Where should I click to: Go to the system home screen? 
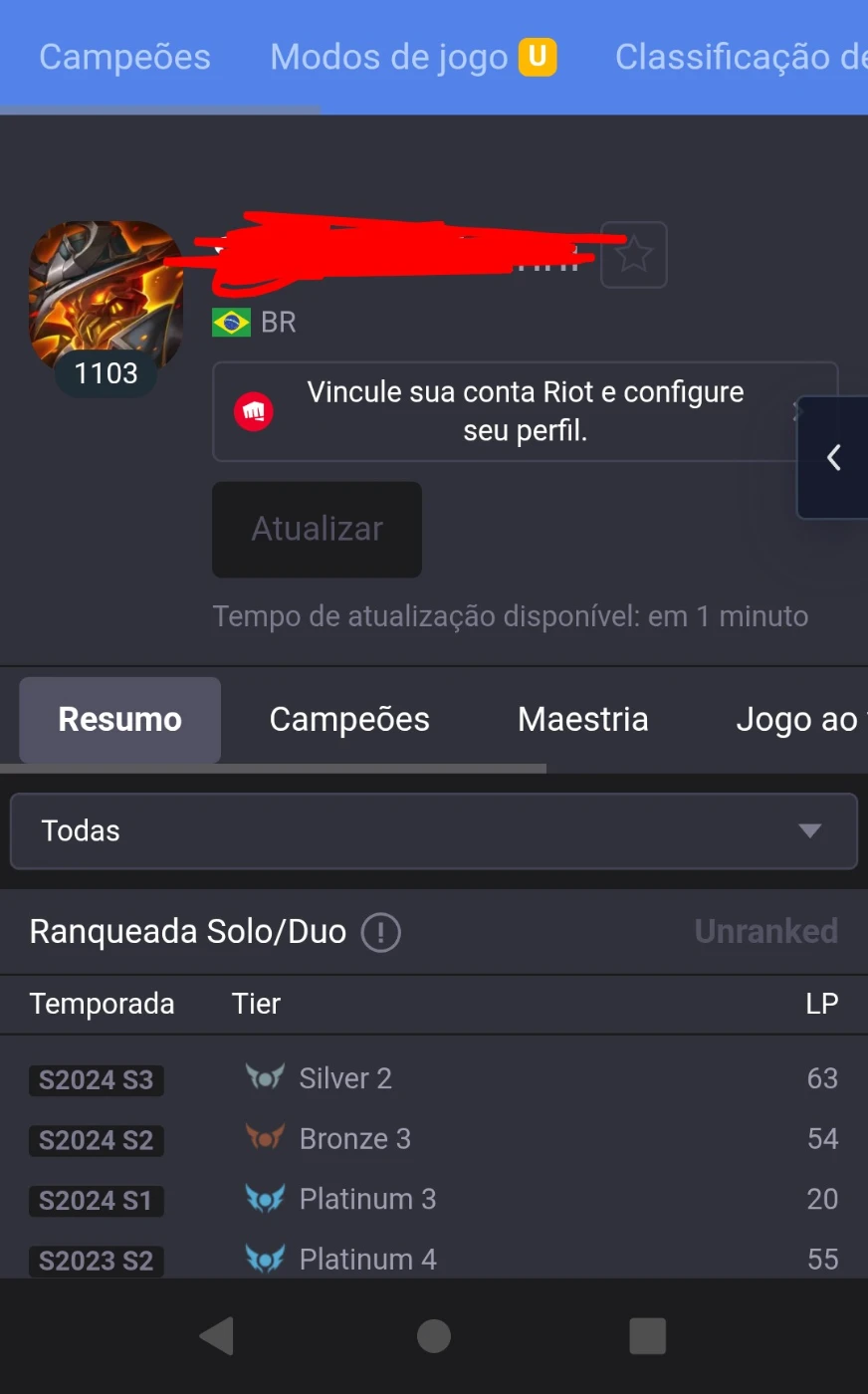coord(434,1336)
